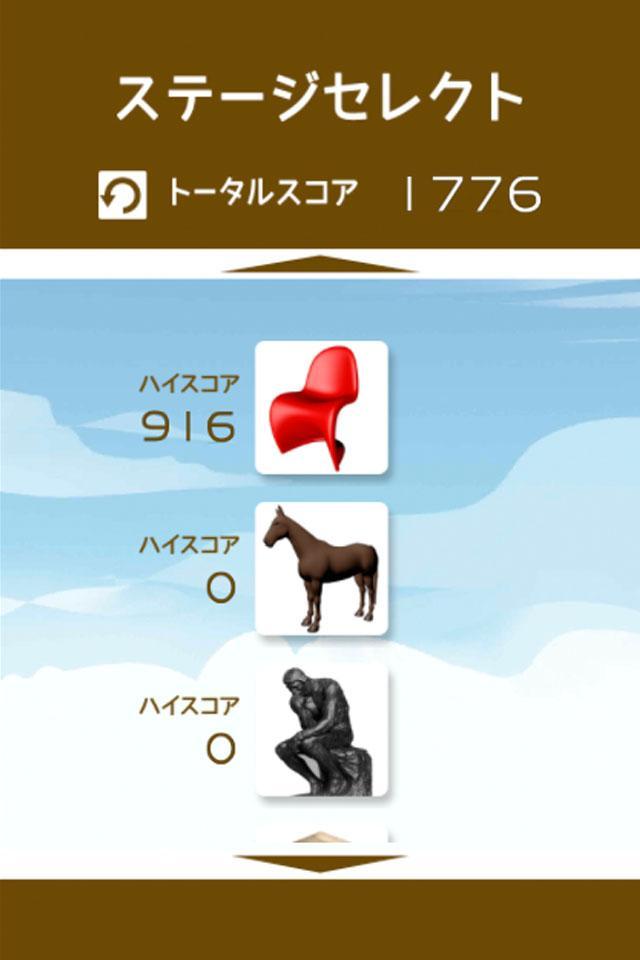Select the red chair stage

coord(321,407)
